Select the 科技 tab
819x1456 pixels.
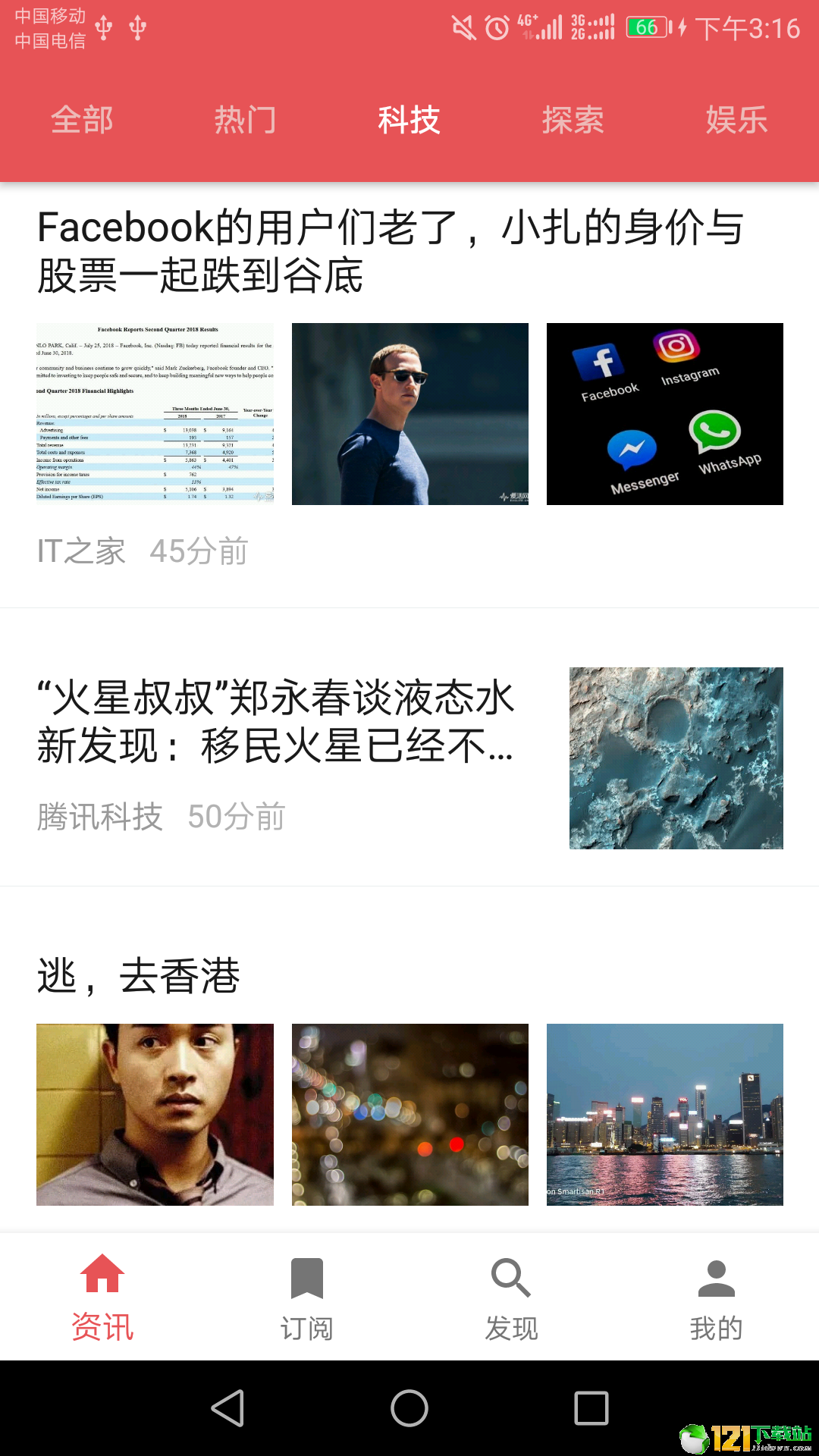[x=409, y=120]
